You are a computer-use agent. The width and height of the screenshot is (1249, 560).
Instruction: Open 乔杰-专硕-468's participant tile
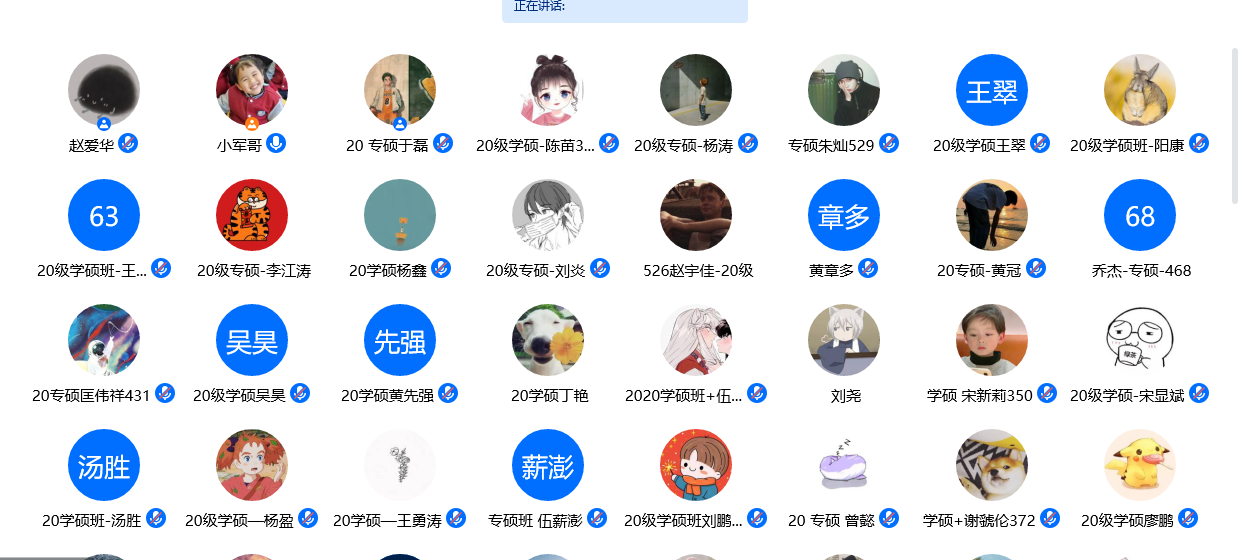click(x=1140, y=215)
